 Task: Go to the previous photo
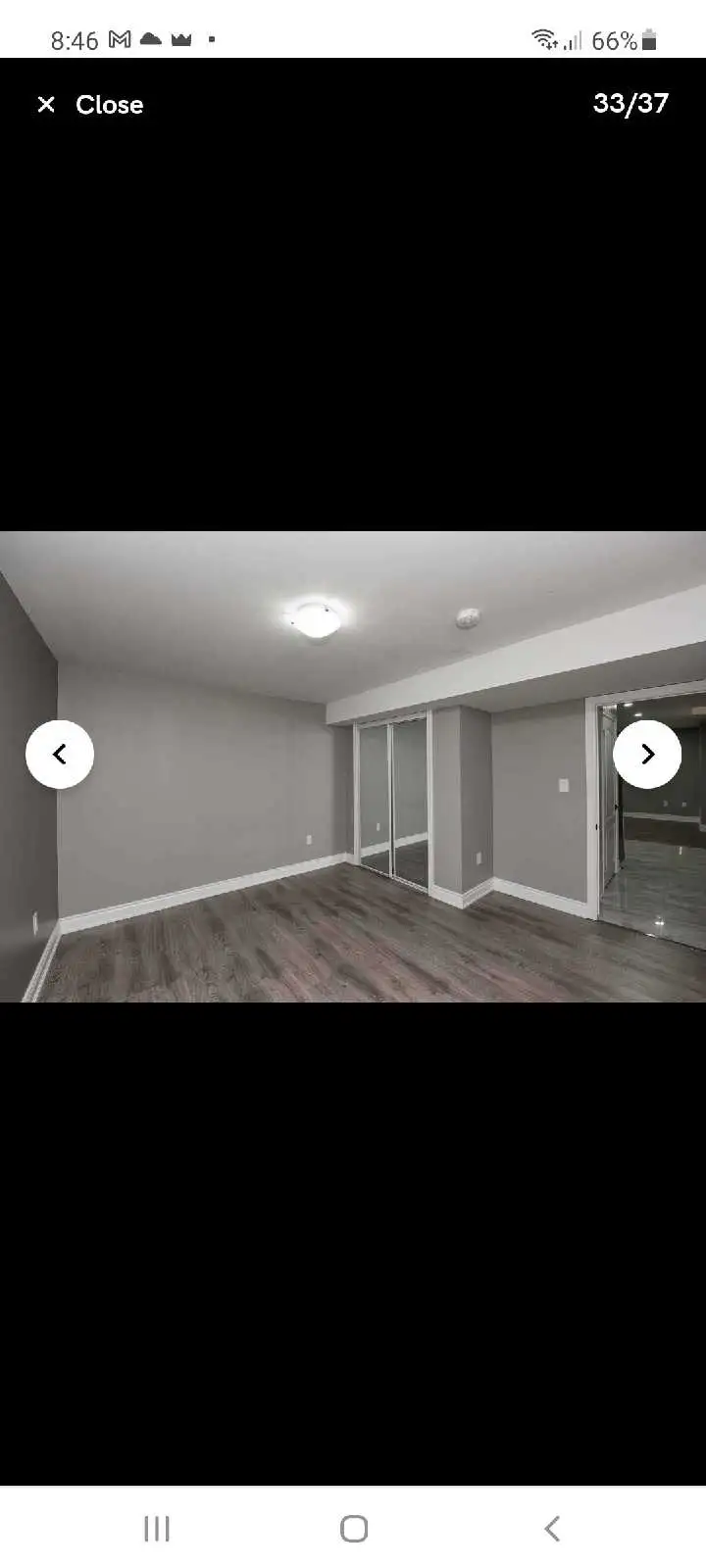[60, 754]
